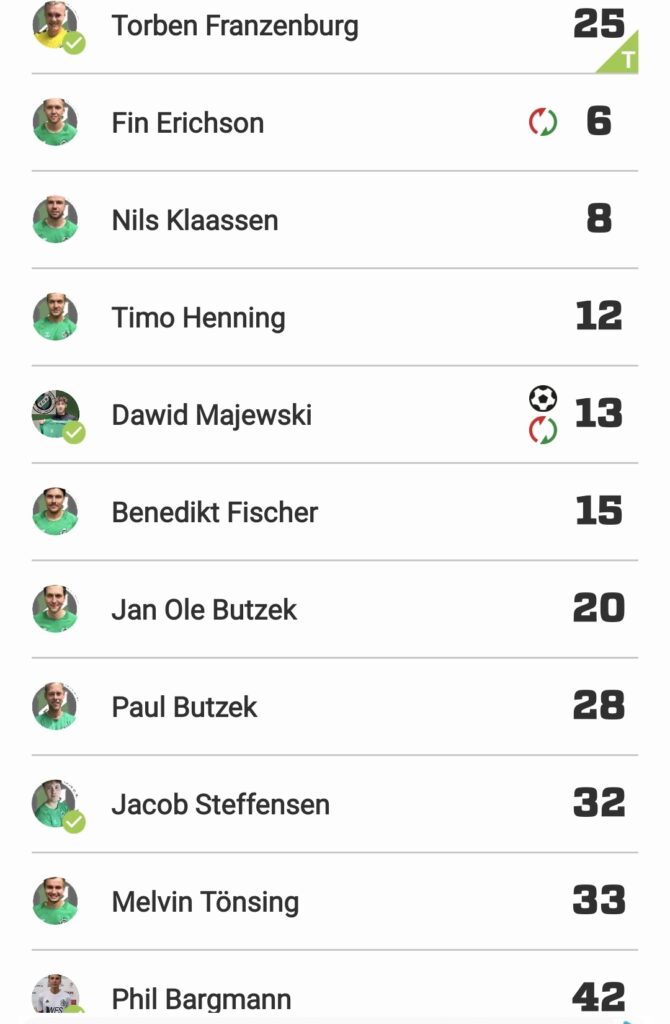Show details for Jacob Steffensen
Screen dimensions: 670x1024
click(220, 804)
